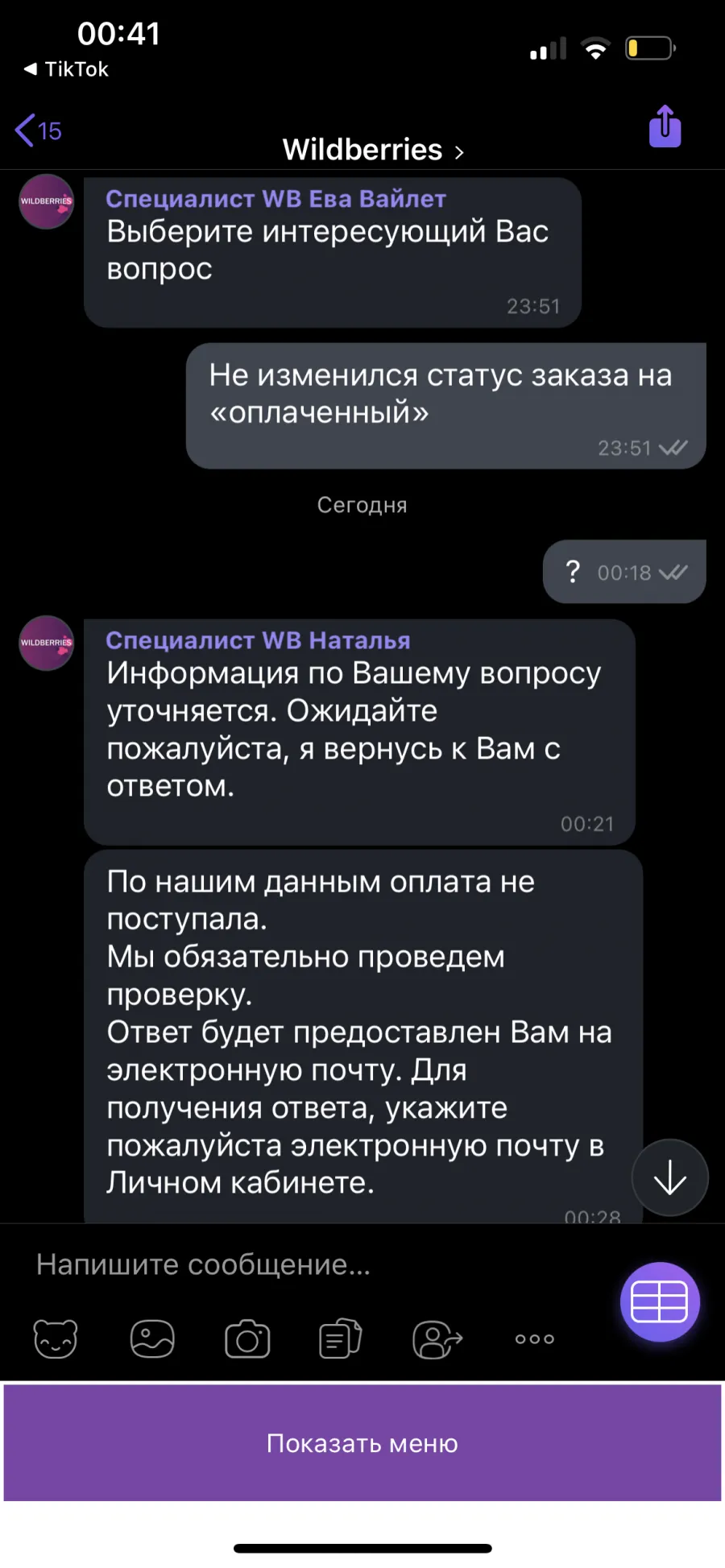
Task: Open the Wildberries avatar next to Ева Вайлет
Action: coord(47,201)
